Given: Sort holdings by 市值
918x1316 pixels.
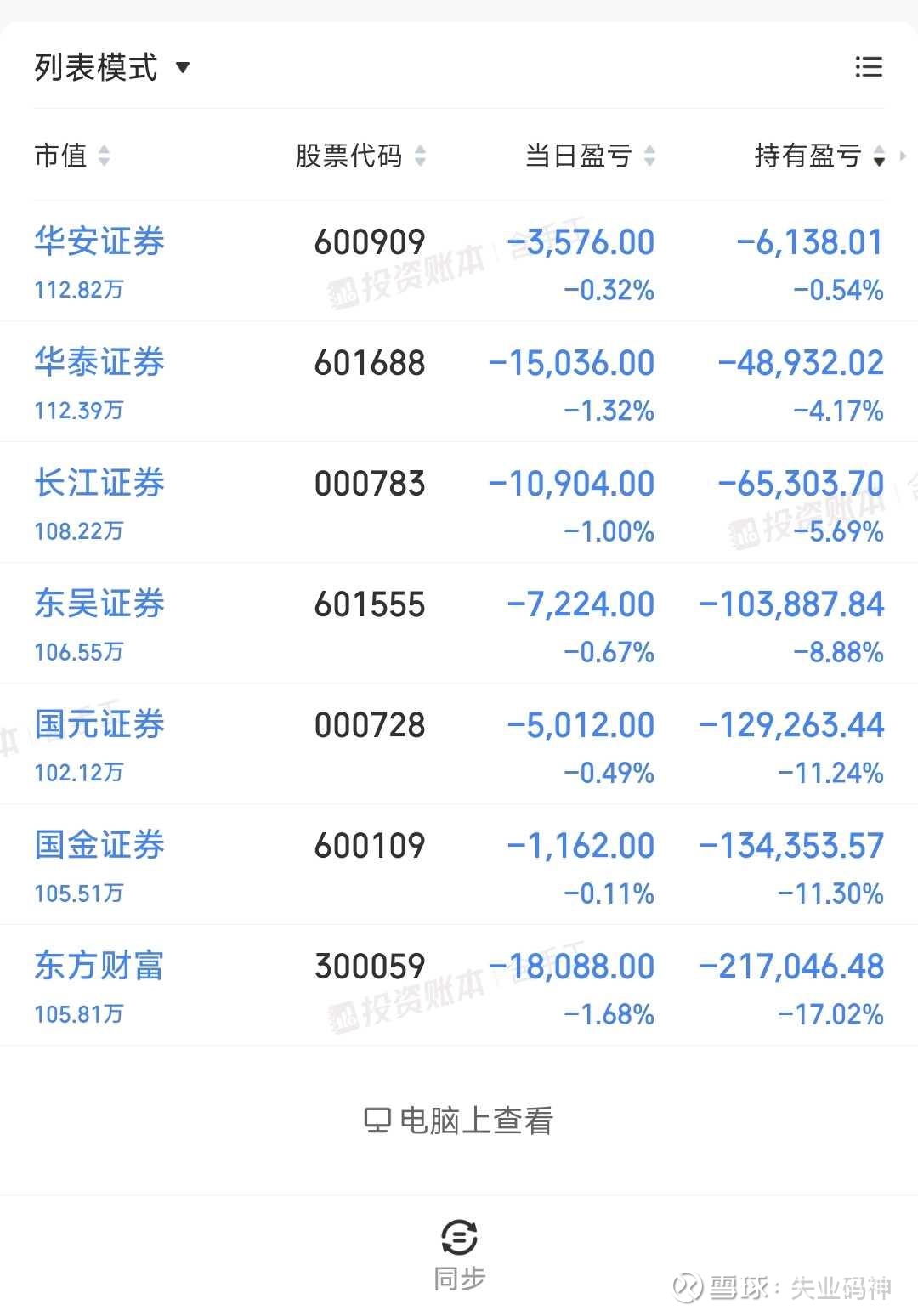Looking at the screenshot, I should (x=72, y=156).
